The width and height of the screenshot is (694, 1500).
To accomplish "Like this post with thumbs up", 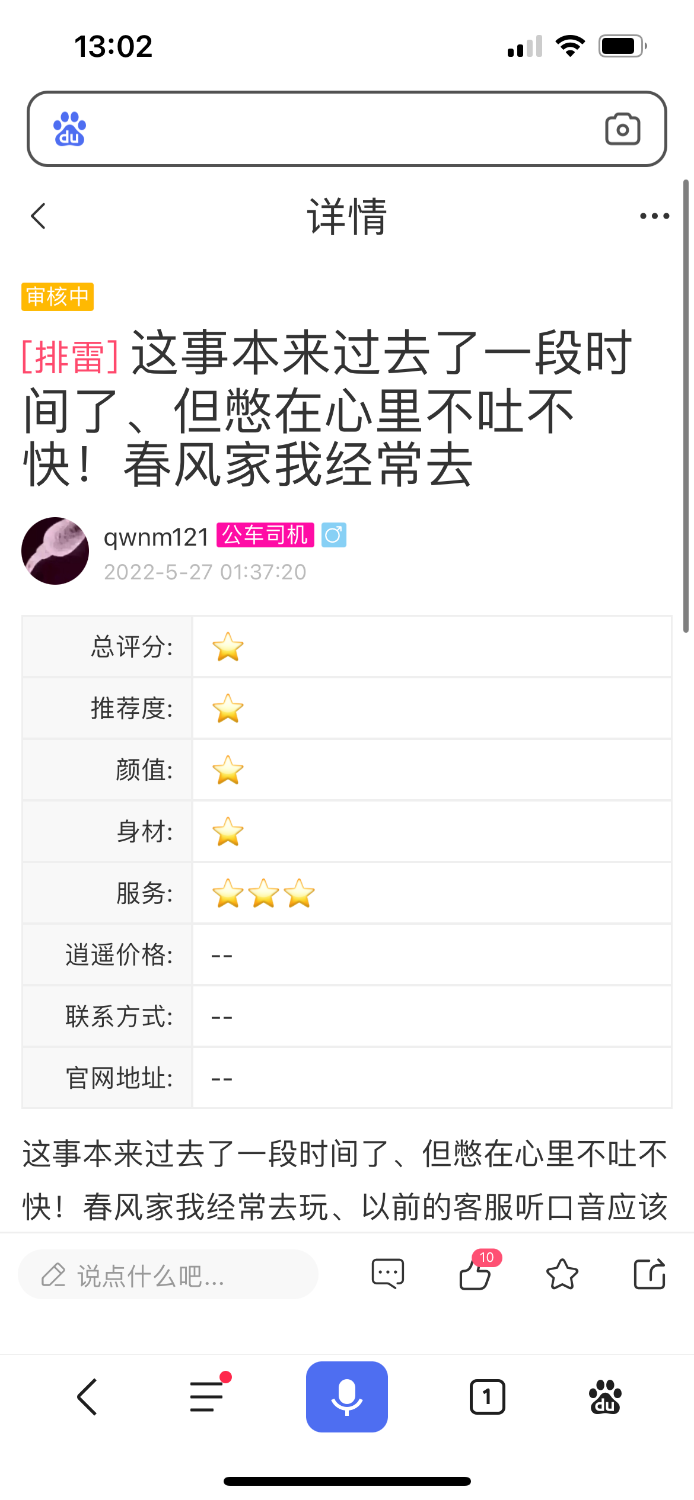I will coord(475,1273).
